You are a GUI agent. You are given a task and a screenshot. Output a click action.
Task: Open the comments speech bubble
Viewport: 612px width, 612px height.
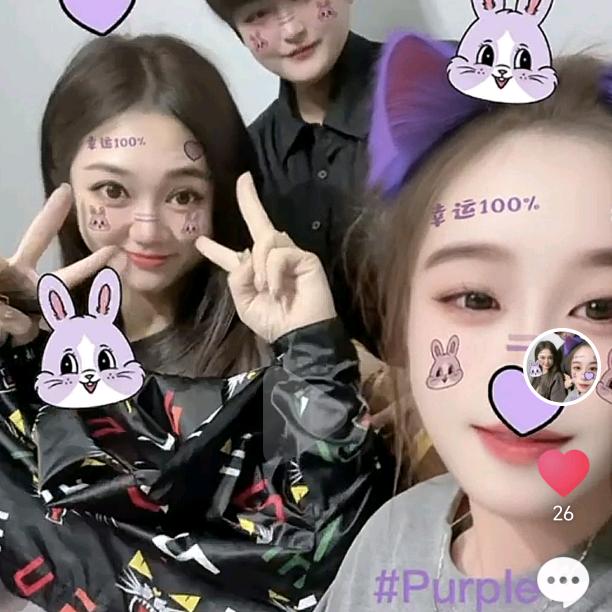[562, 581]
